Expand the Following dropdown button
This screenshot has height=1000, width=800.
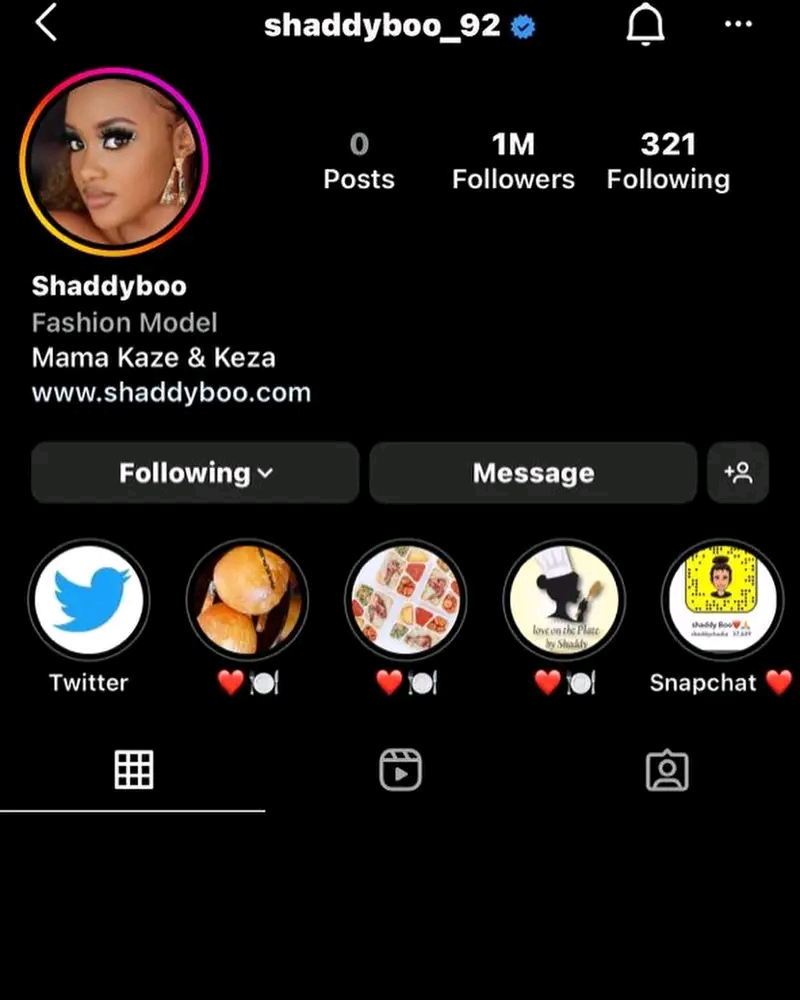click(x=195, y=473)
